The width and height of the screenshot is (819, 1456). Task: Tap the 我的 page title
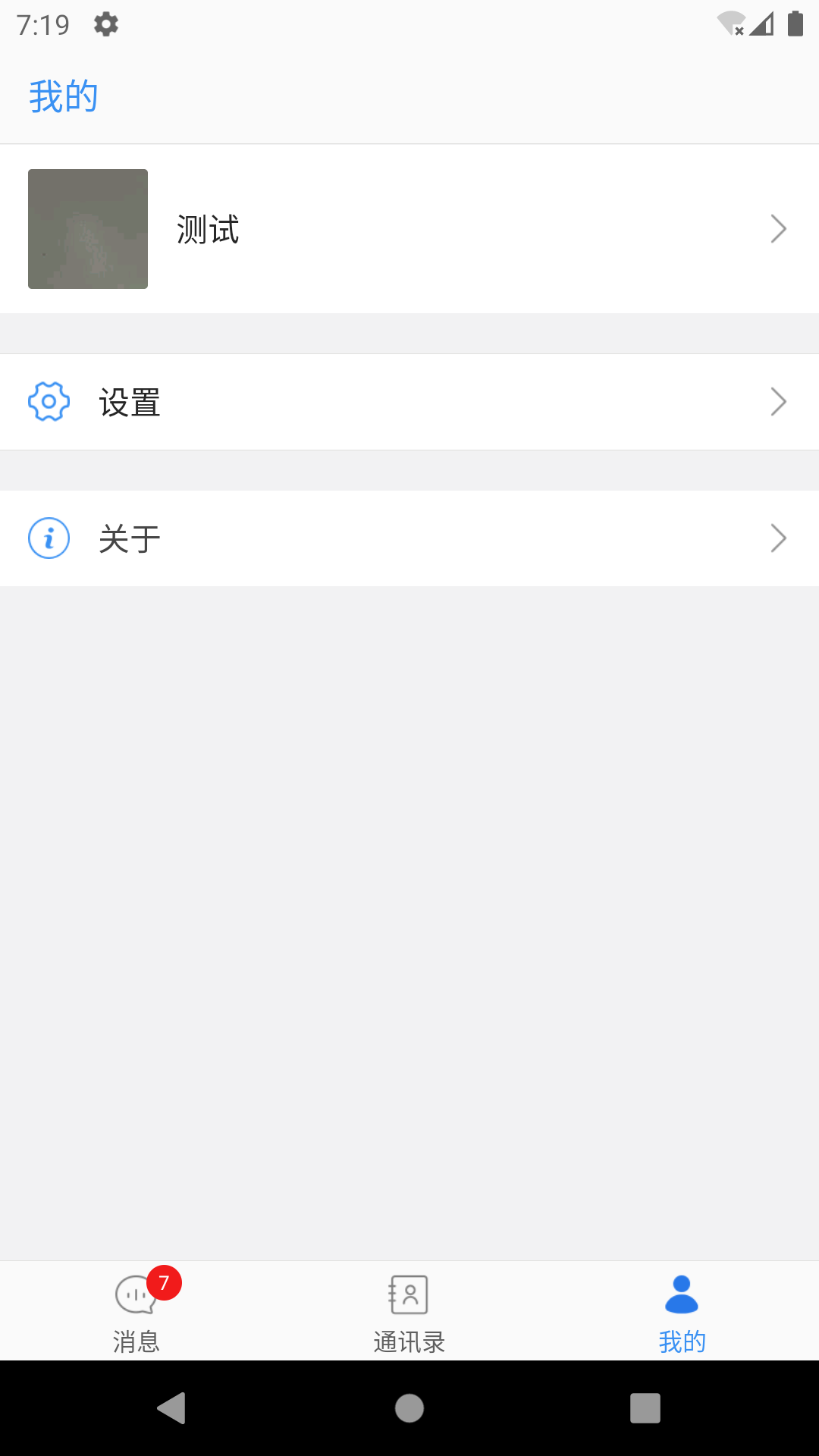click(x=64, y=95)
